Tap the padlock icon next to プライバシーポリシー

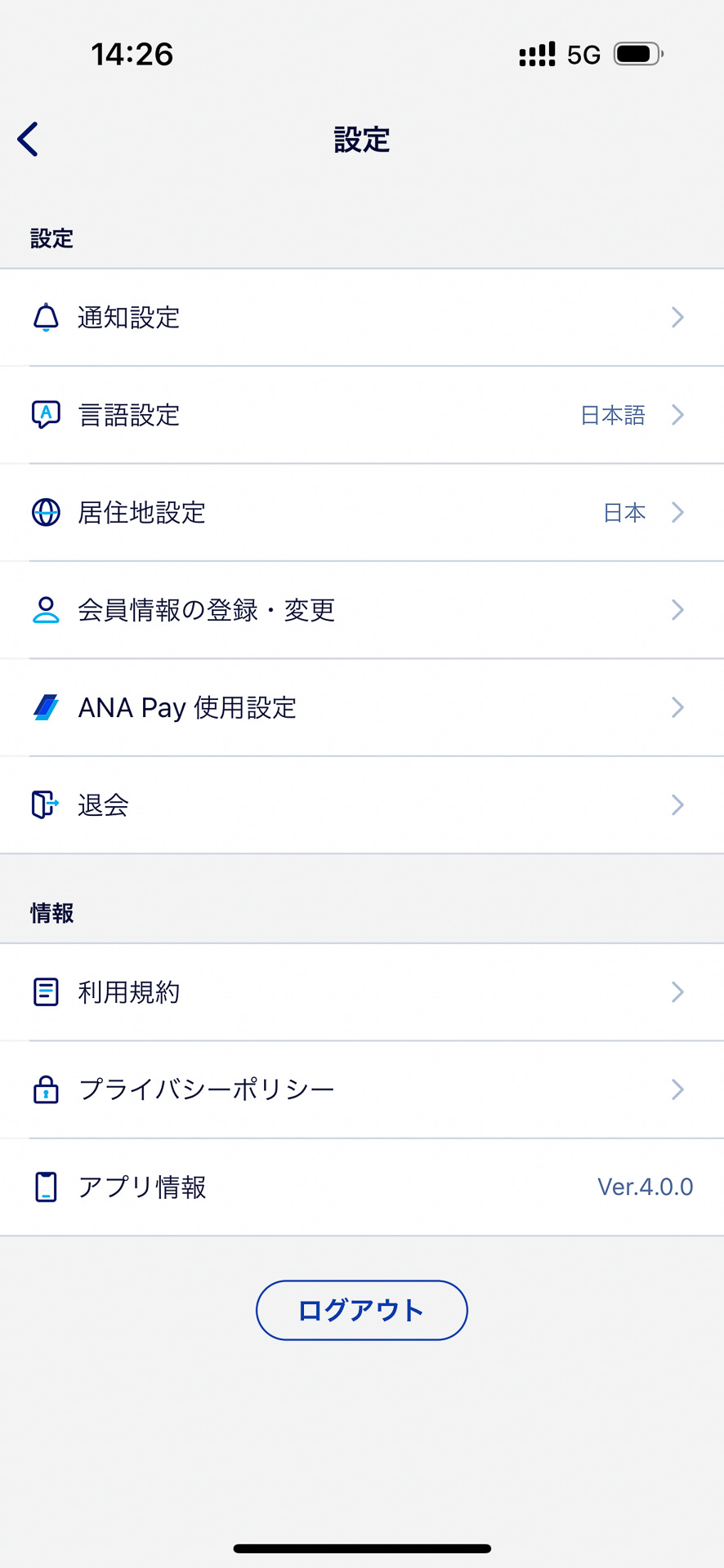(46, 1089)
